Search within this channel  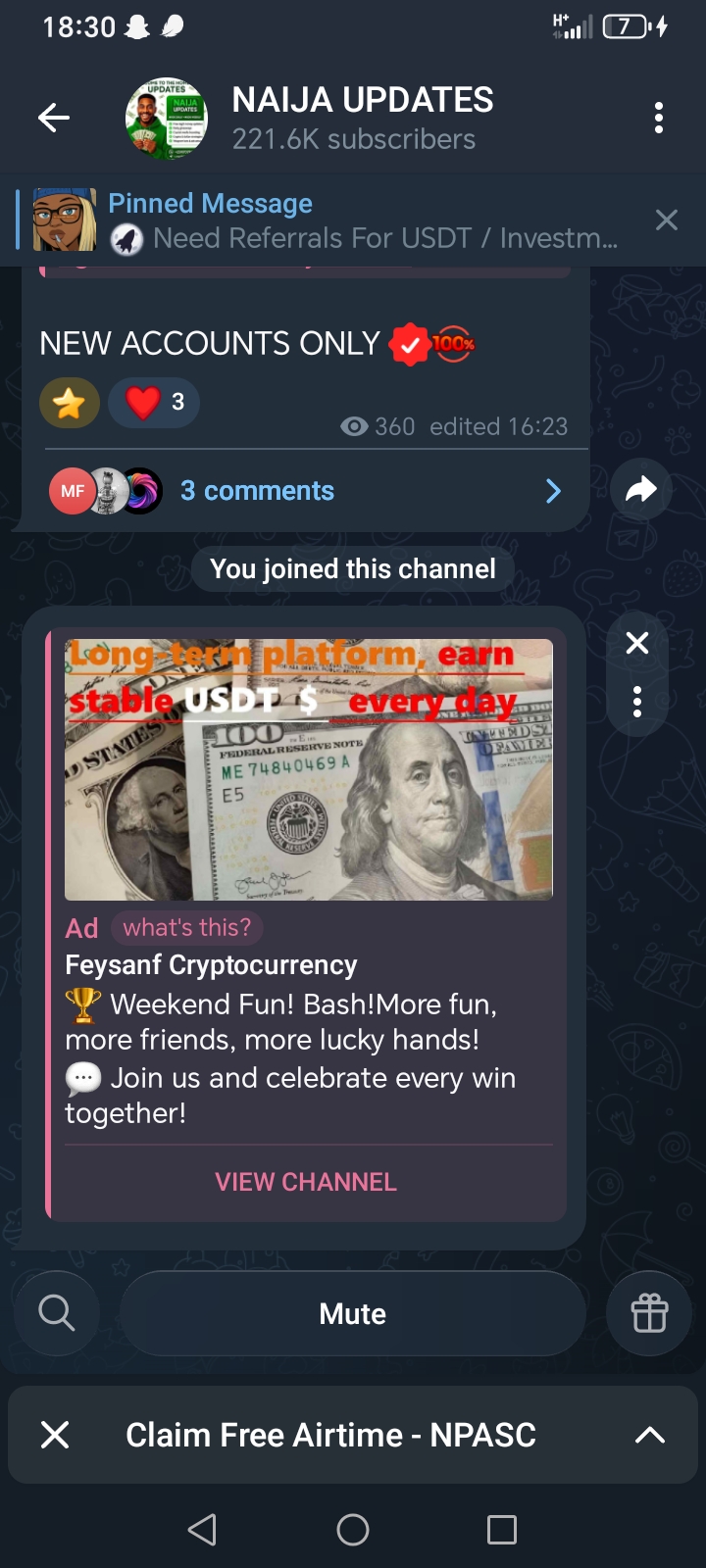click(x=57, y=1313)
